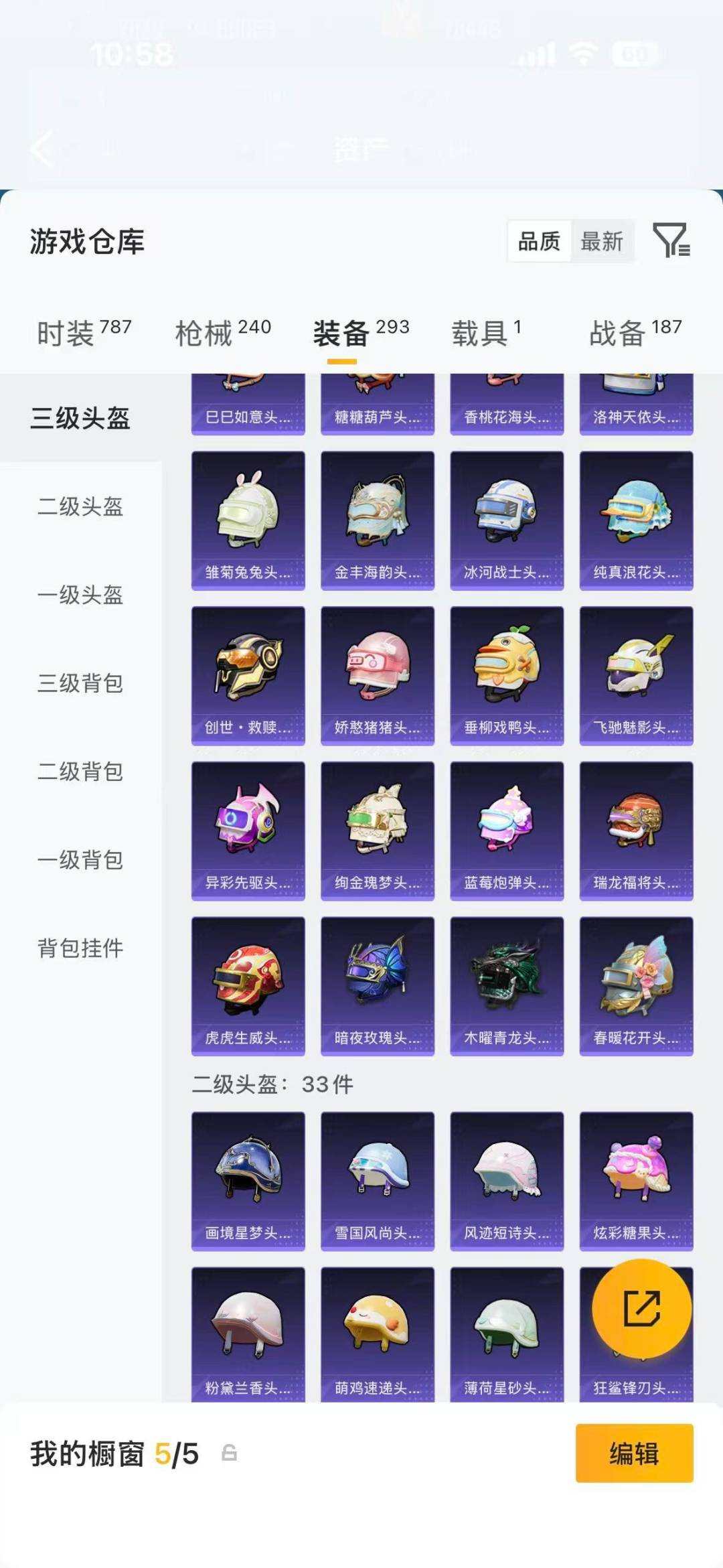Switch sorting to 品质

(541, 242)
